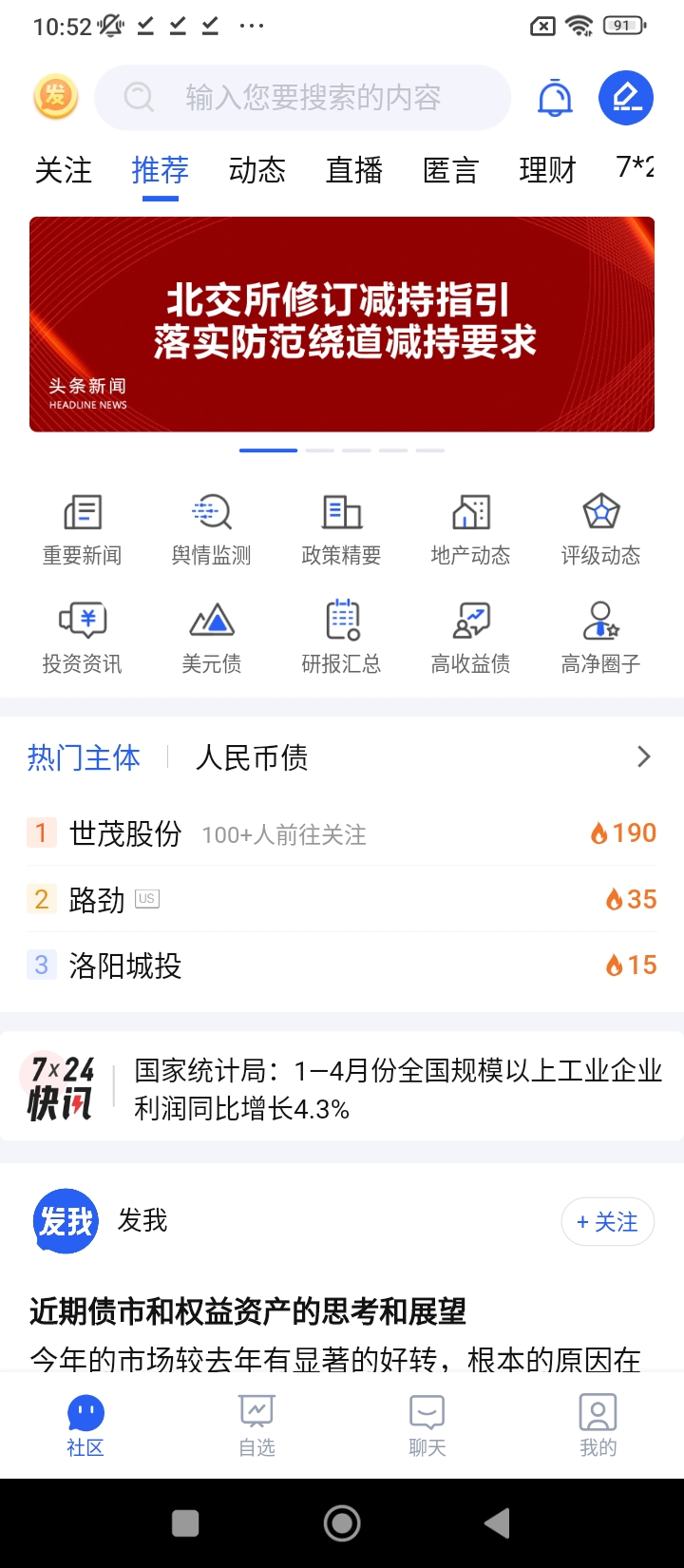Select the 直播 top tab
The height and width of the screenshot is (1568, 684).
pos(354,171)
